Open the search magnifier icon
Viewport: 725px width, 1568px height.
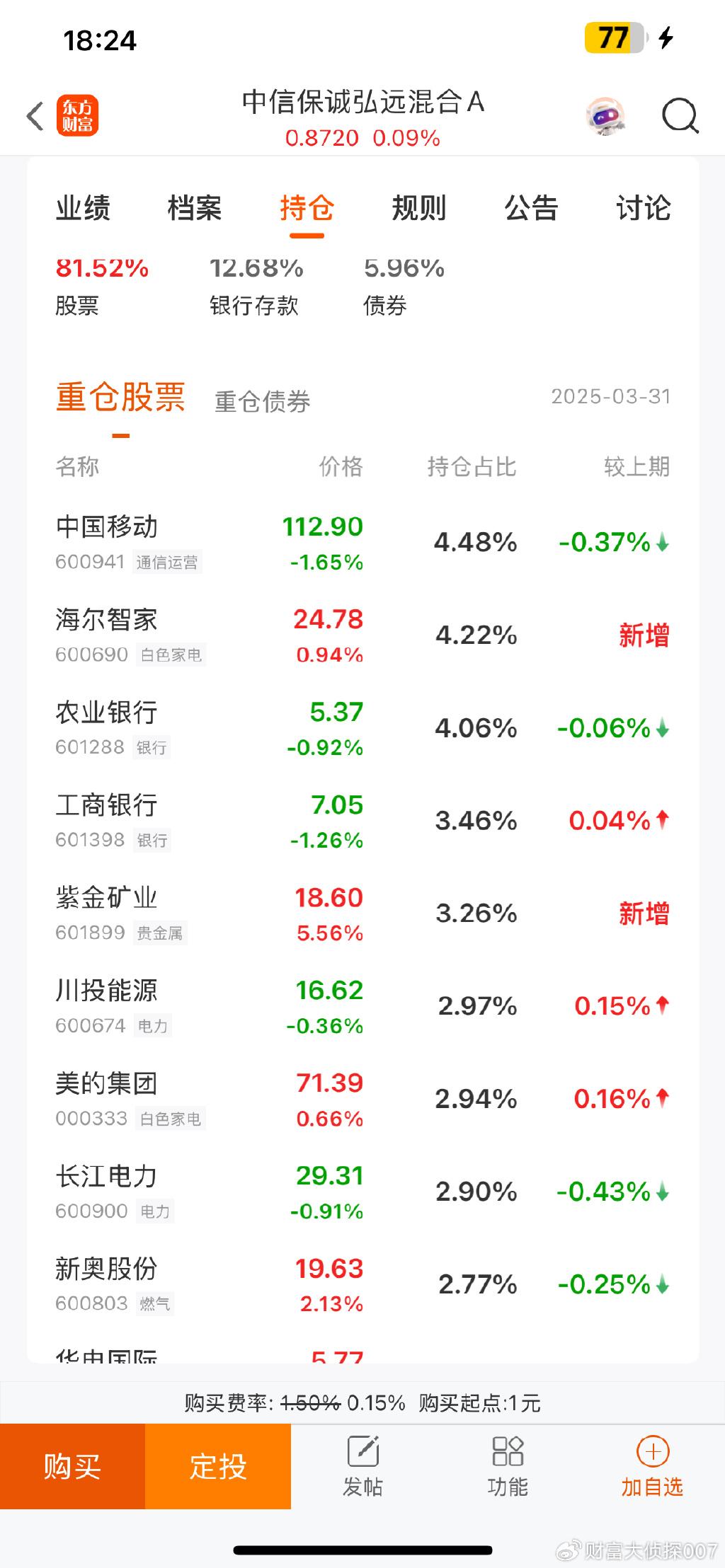coord(680,116)
